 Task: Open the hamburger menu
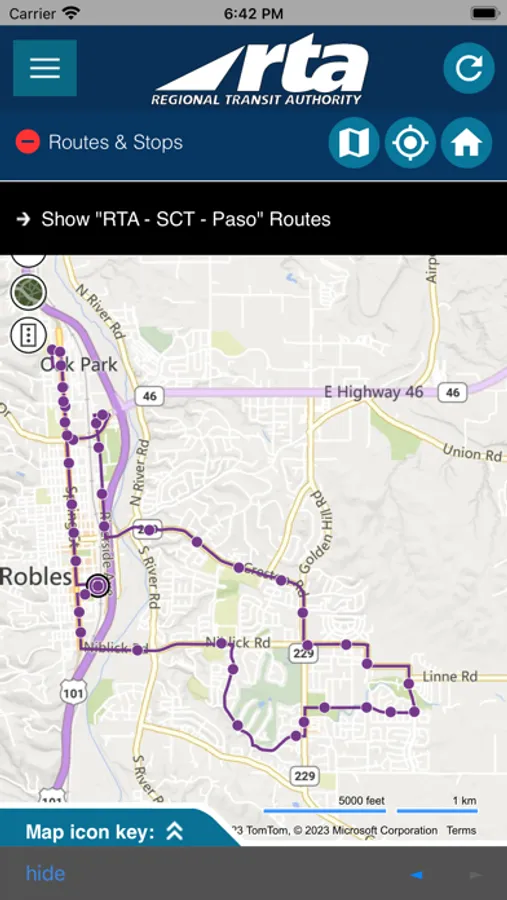click(45, 68)
